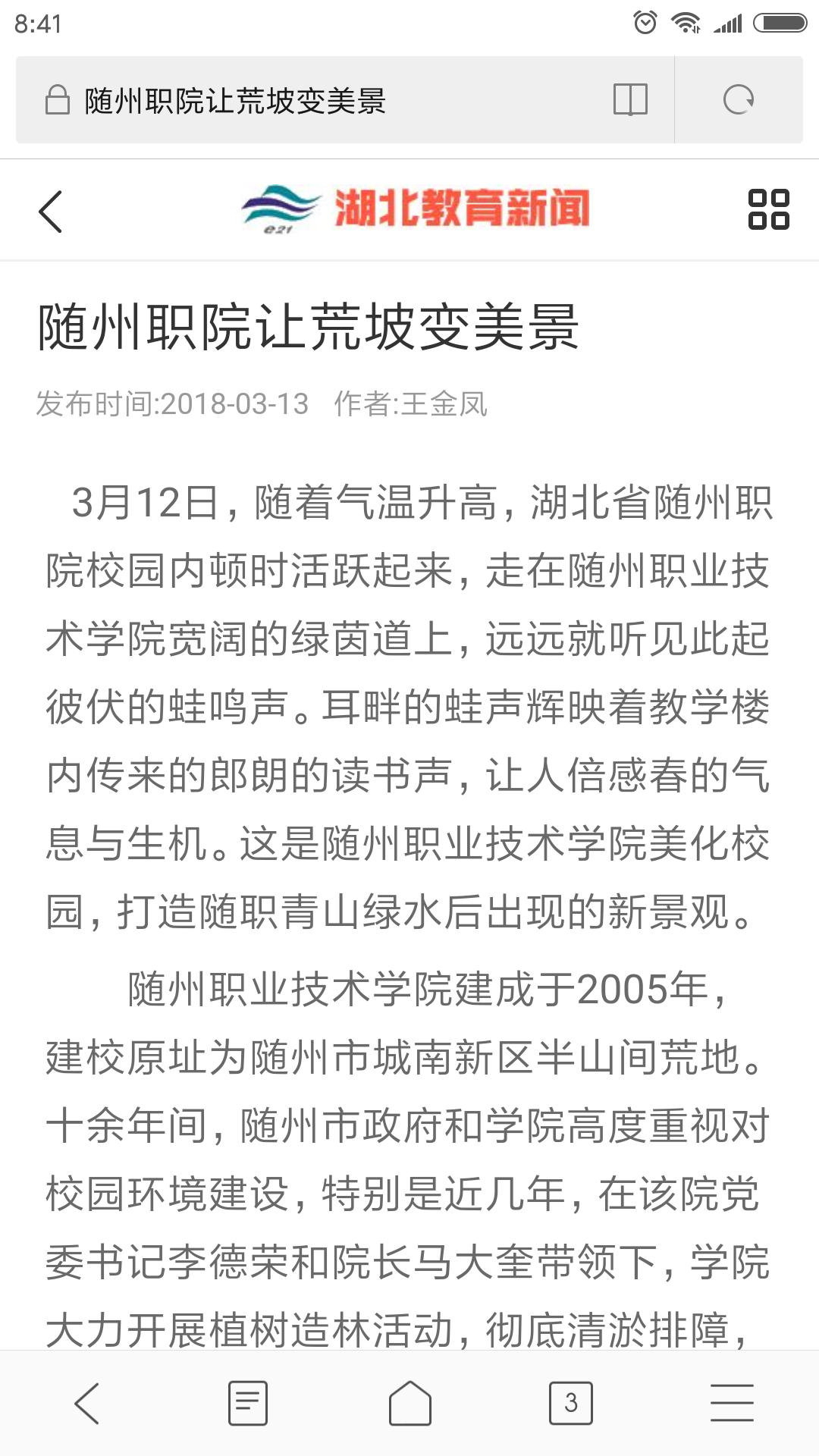Screen dimensions: 819x1456
Task: Go back using the page header arrow
Action: pos(50,211)
